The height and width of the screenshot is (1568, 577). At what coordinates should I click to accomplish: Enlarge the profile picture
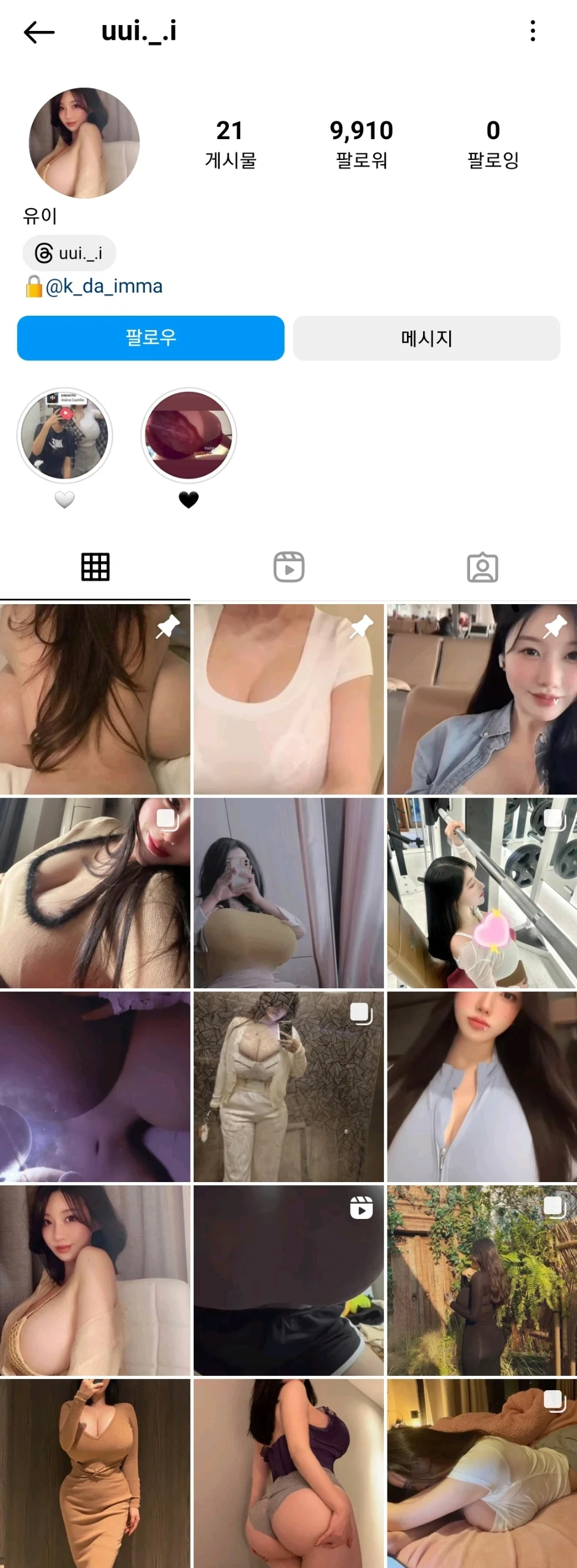pyautogui.click(x=84, y=143)
